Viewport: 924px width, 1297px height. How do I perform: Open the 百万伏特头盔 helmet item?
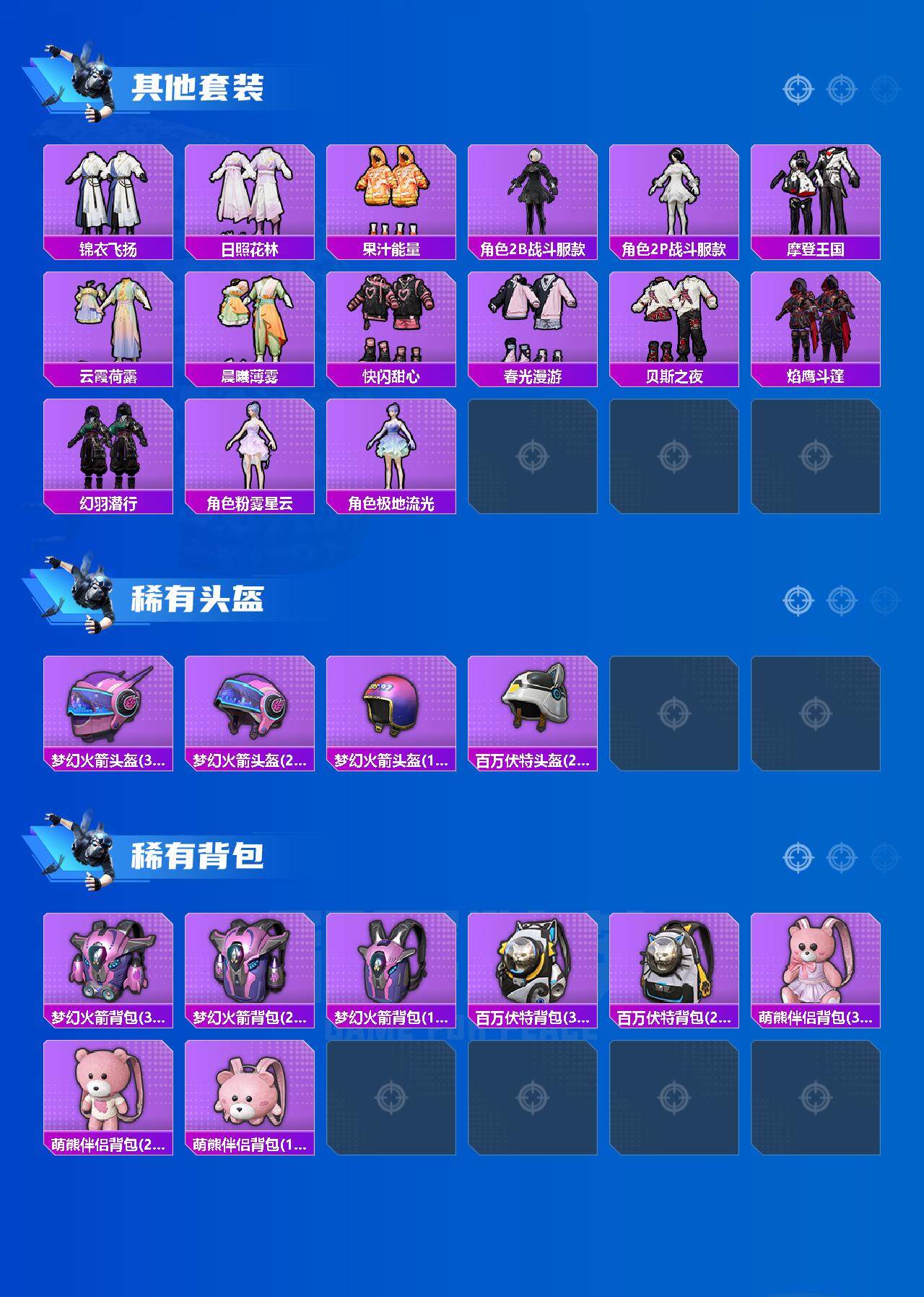click(x=534, y=711)
